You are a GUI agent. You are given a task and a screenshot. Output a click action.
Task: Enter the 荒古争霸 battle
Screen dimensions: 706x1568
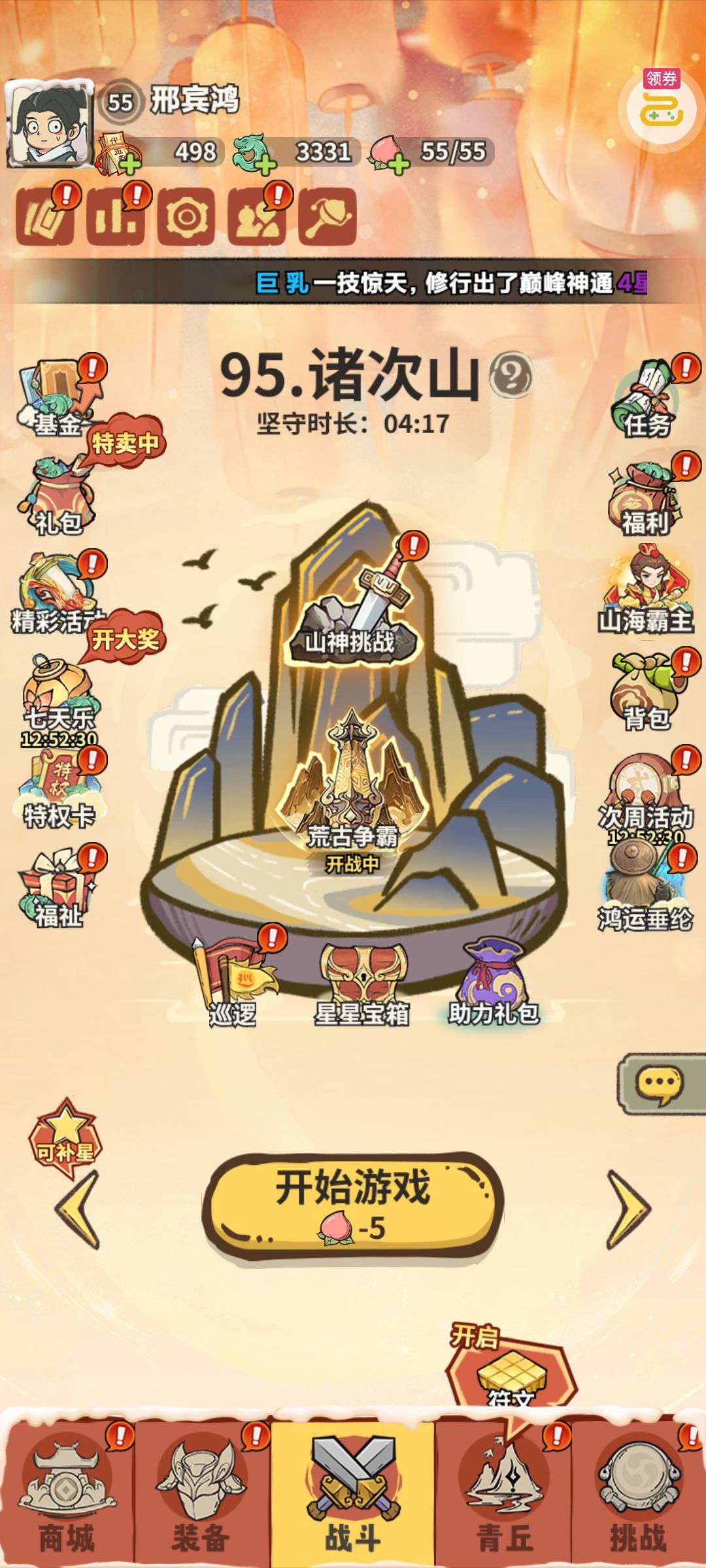point(352,797)
